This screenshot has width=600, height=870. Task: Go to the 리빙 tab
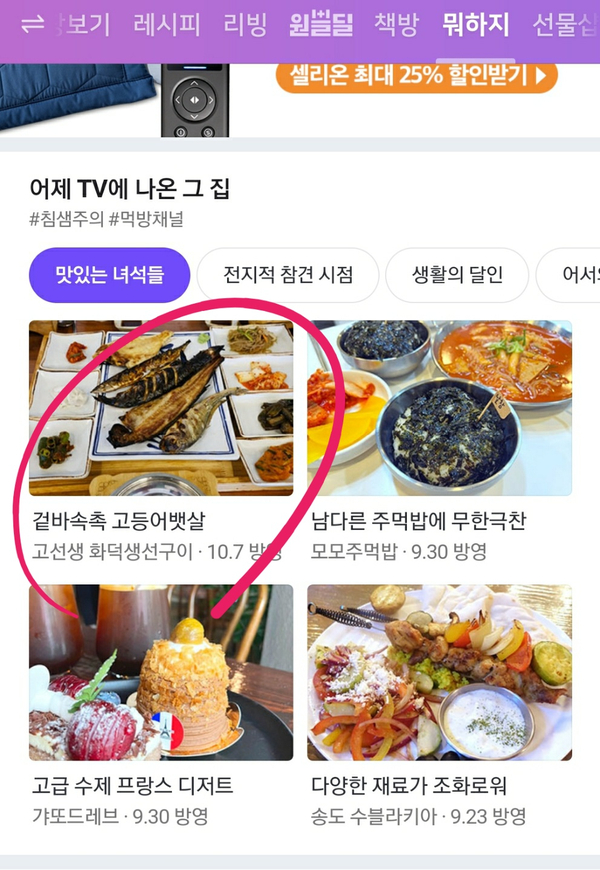(x=245, y=25)
